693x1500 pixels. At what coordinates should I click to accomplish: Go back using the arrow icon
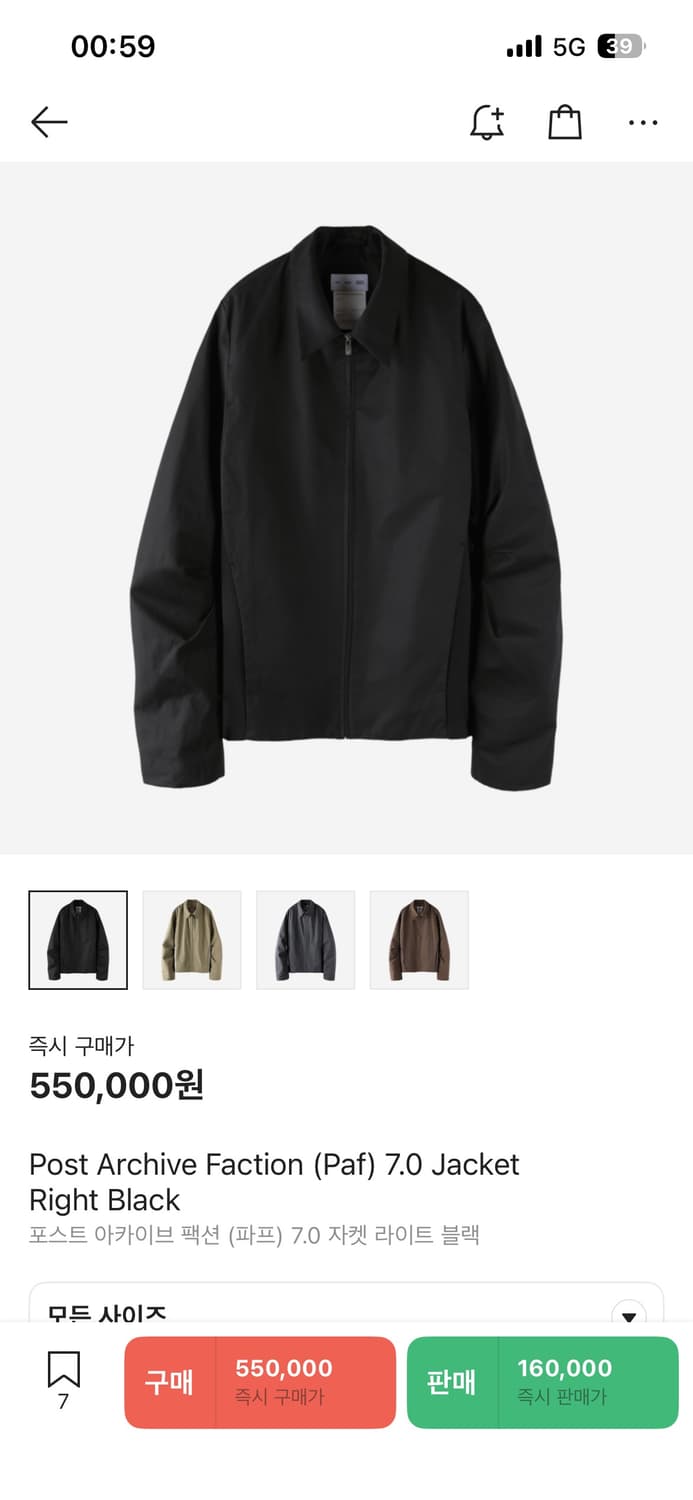(49, 123)
